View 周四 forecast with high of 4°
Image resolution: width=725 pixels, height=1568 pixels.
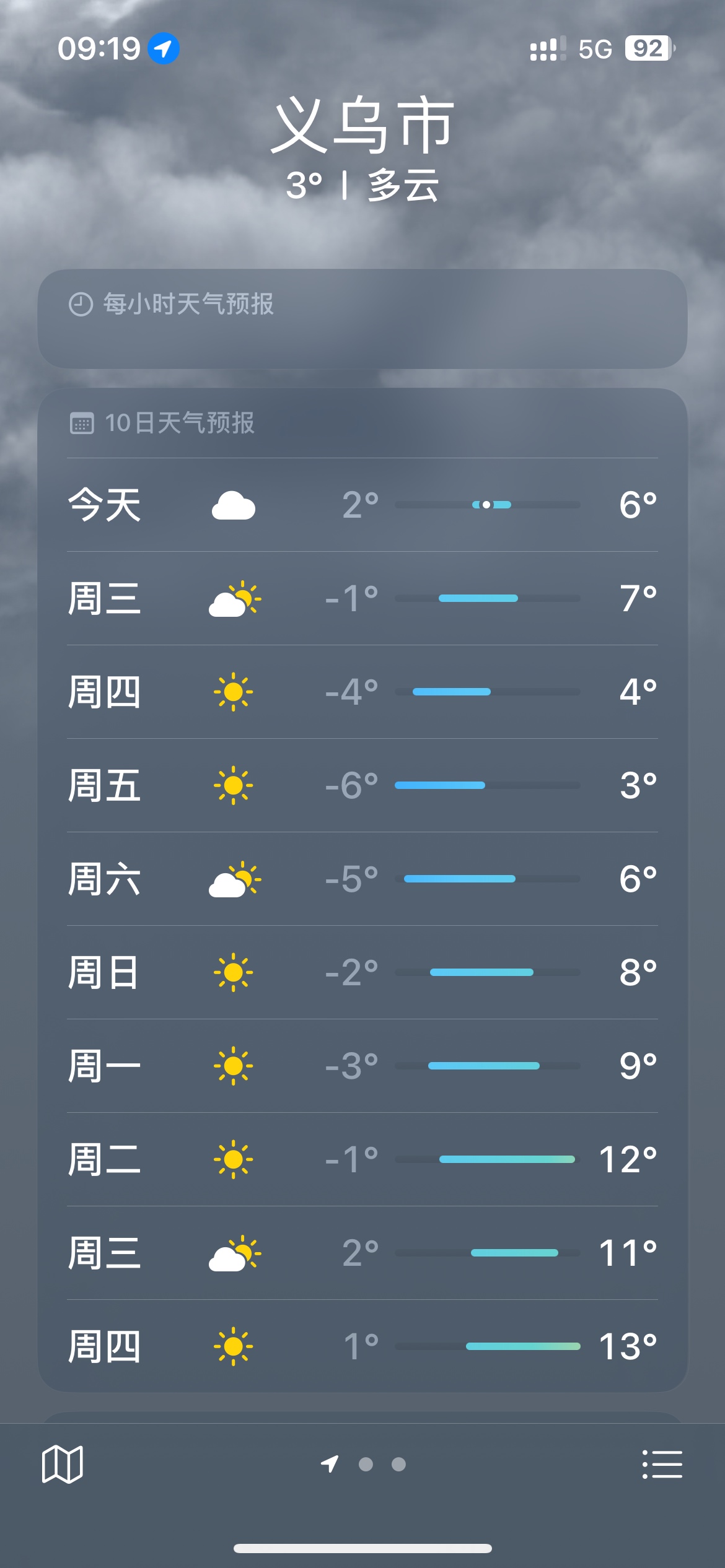[x=362, y=692]
